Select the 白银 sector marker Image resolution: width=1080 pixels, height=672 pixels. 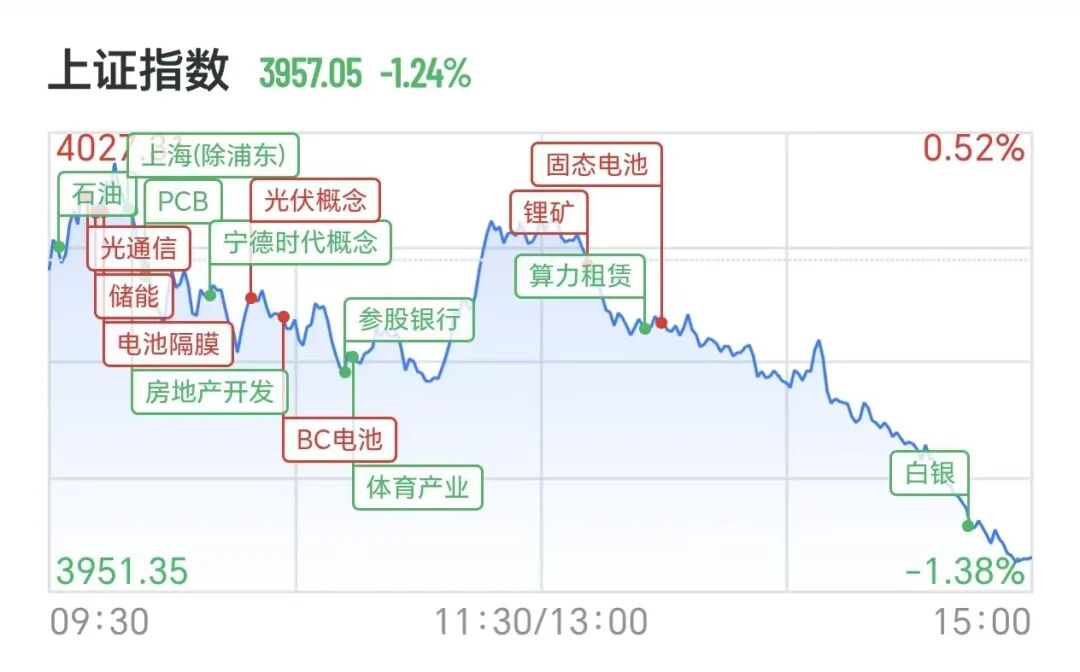click(930, 474)
